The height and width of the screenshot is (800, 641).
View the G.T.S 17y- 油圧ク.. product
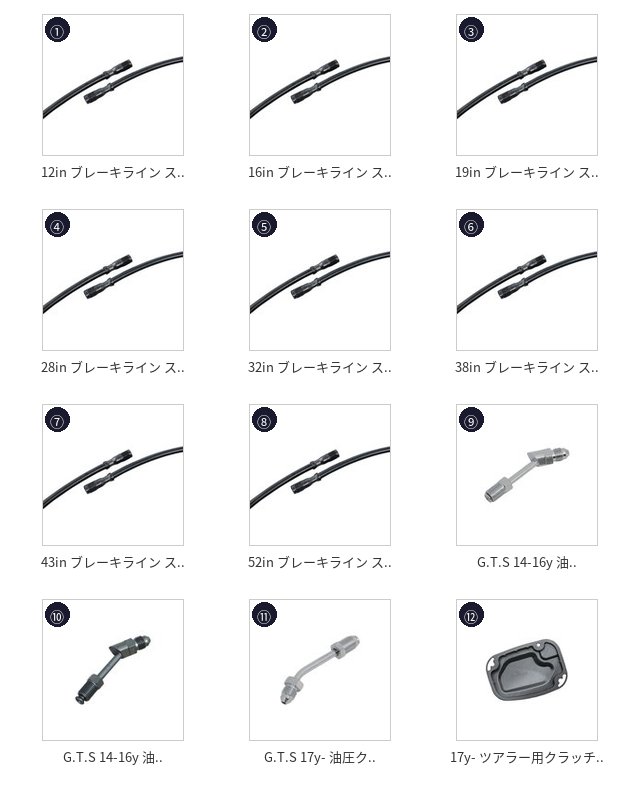click(x=320, y=670)
